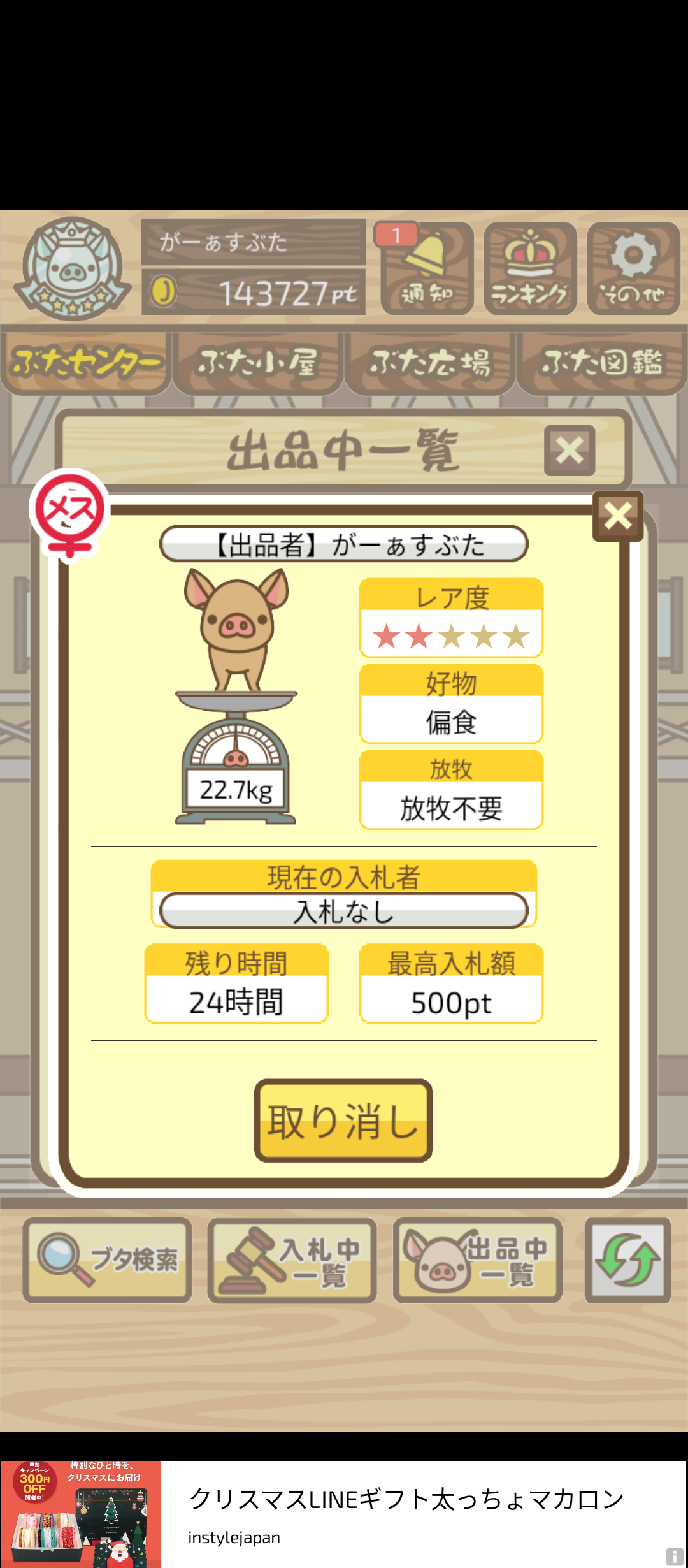Screen dimensions: 688x1568
Task: Close the 出品中一覧 panel
Action: click(570, 451)
